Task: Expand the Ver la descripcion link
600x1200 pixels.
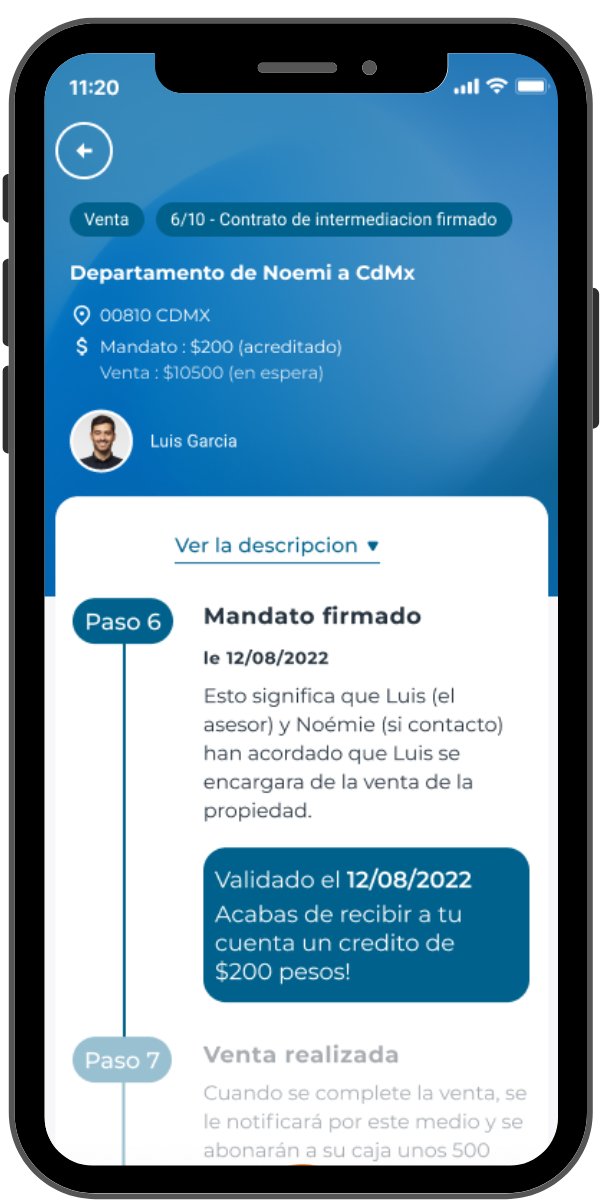Action: (277, 546)
